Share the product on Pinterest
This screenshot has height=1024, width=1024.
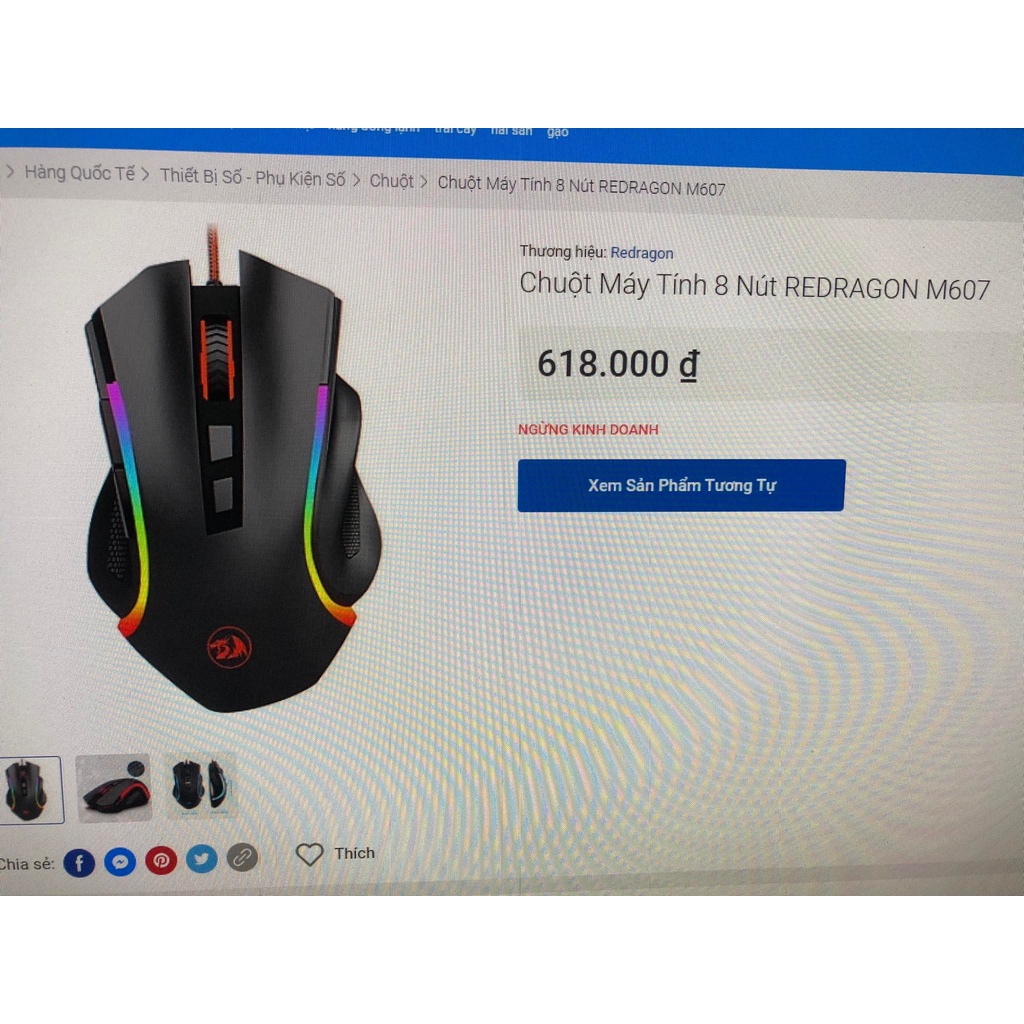161,861
